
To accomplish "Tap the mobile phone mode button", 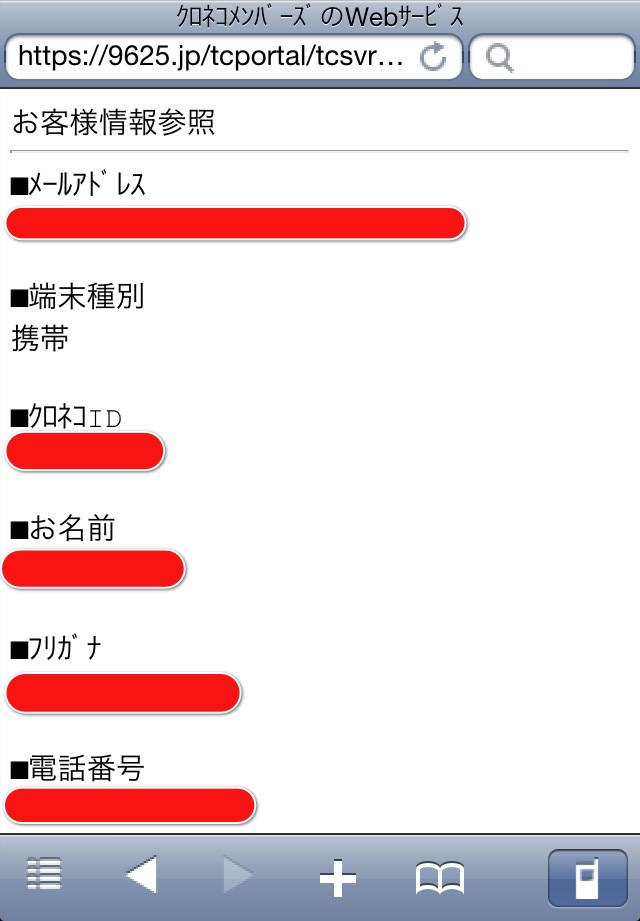I will 587,877.
